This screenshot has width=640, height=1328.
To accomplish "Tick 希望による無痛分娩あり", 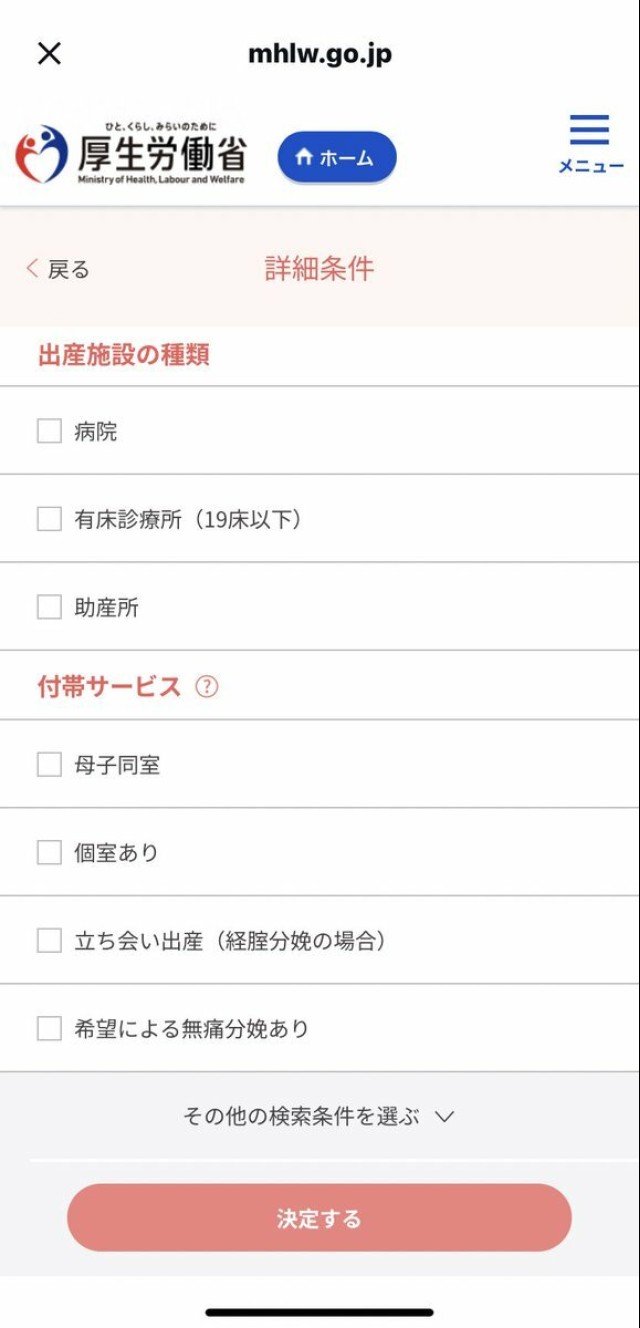I will click(x=49, y=1029).
